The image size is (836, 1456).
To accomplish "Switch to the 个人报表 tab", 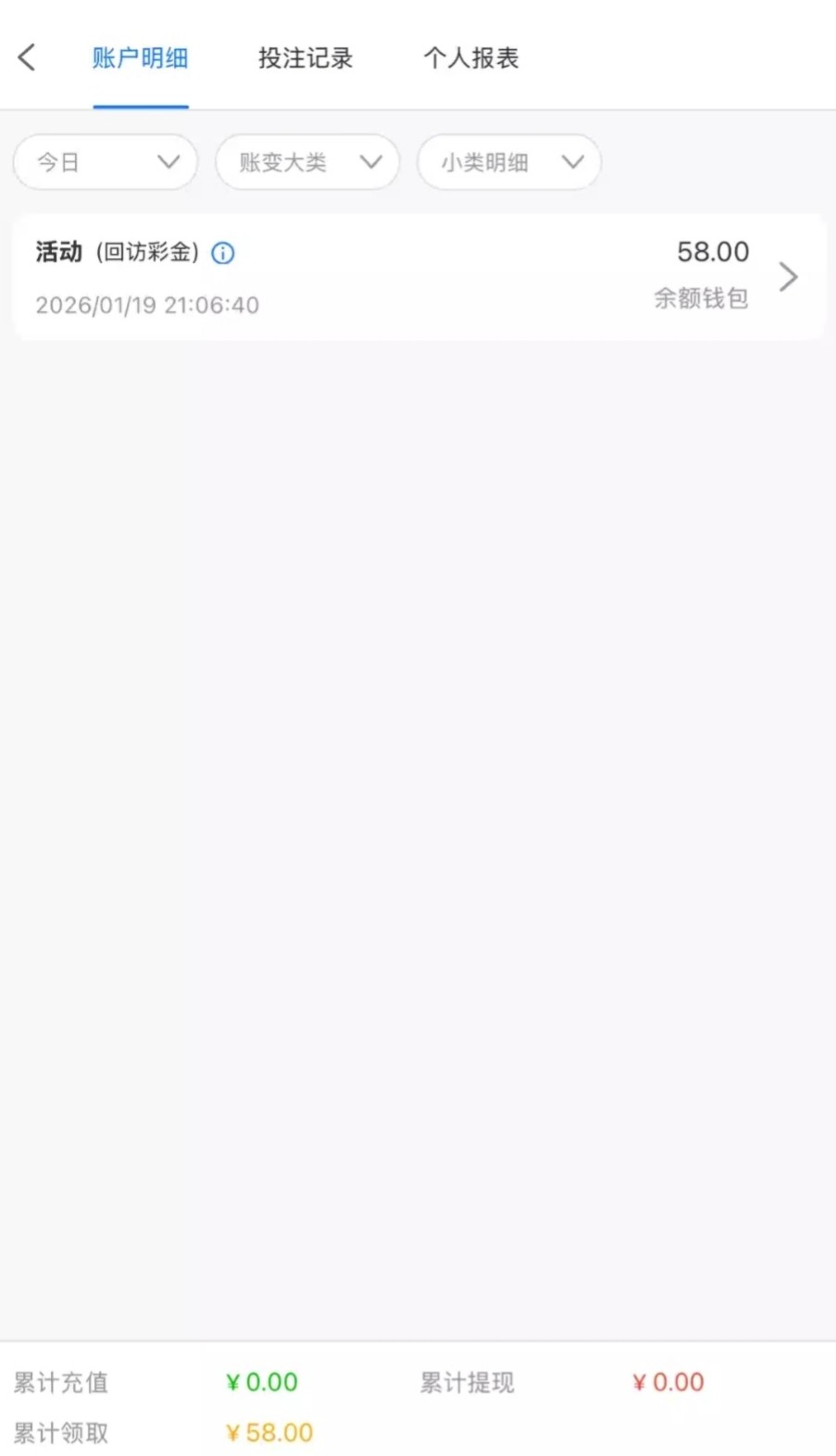I will [471, 58].
